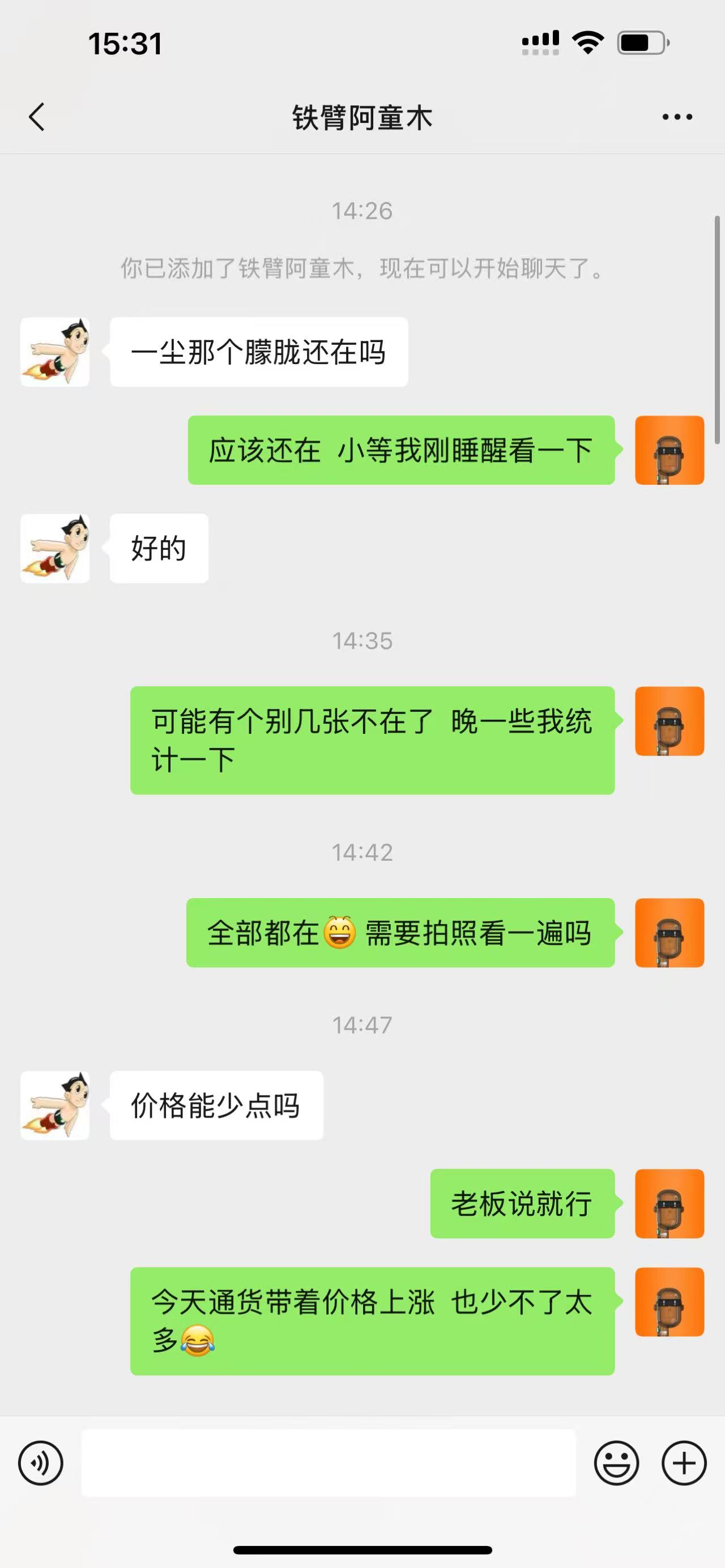This screenshot has width=725, height=1568.
Task: View Astro Boy avatar beside 一尘那个朦胧还在吗
Action: 55,352
